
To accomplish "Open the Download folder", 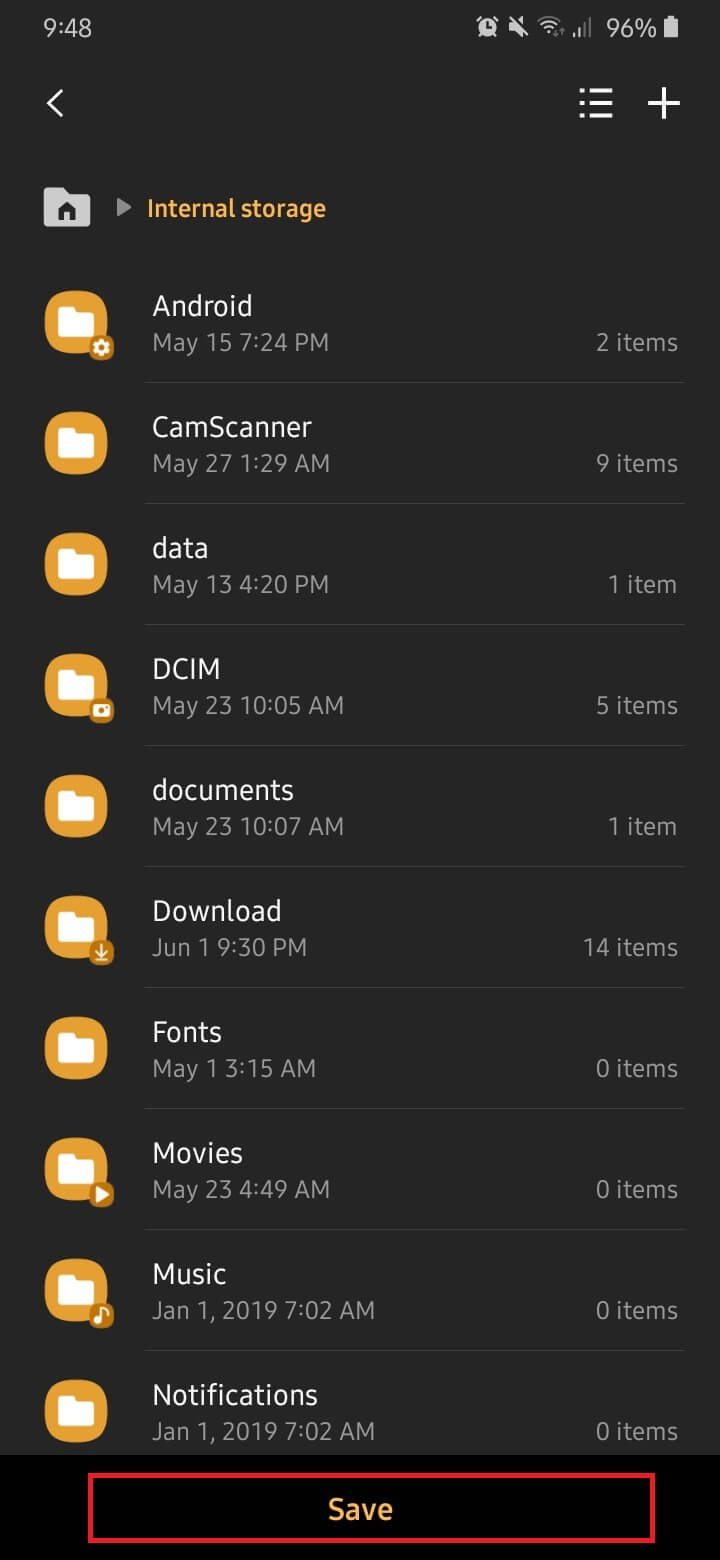I will [x=360, y=928].
